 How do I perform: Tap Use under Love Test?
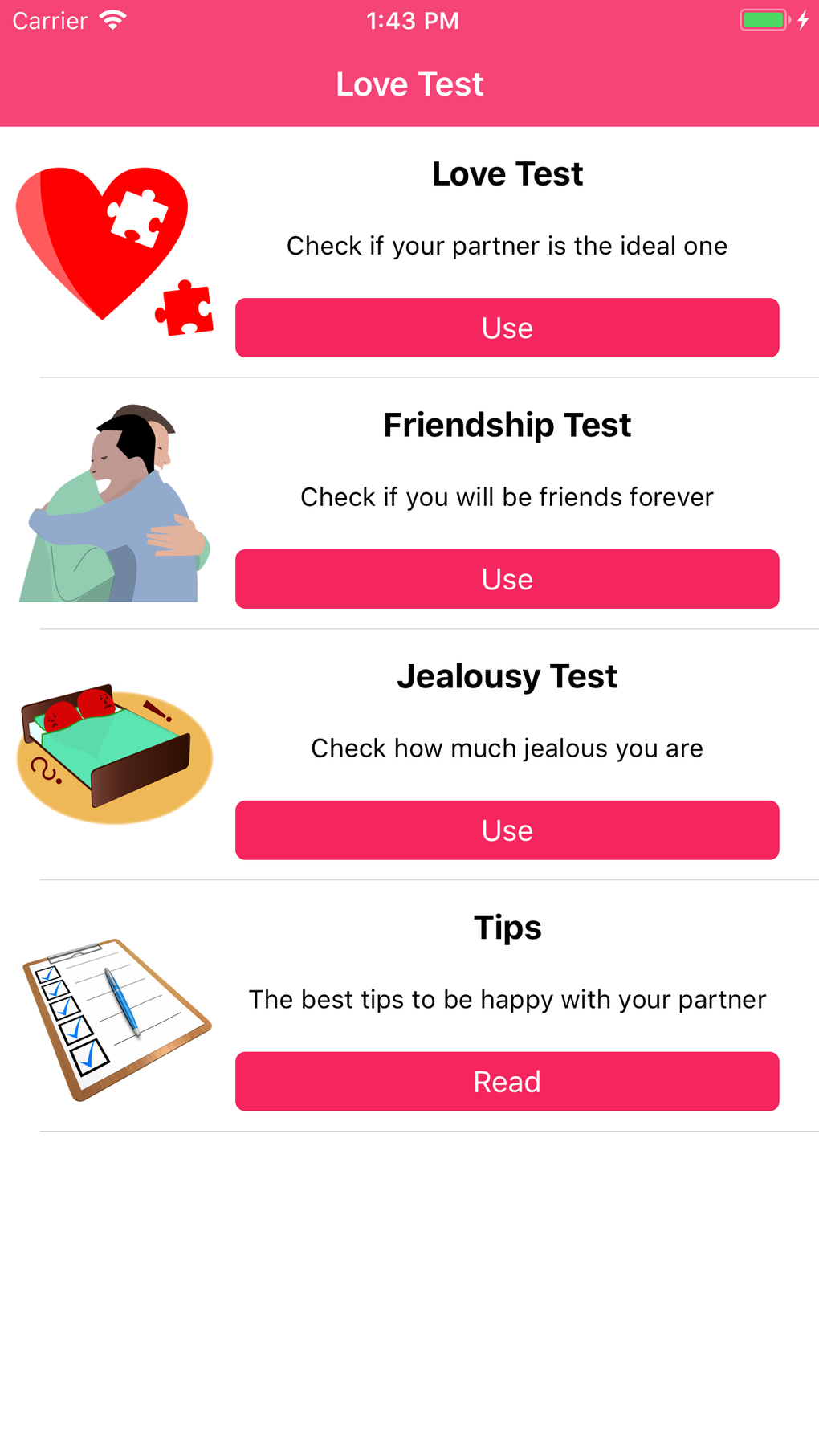pyautogui.click(x=507, y=328)
